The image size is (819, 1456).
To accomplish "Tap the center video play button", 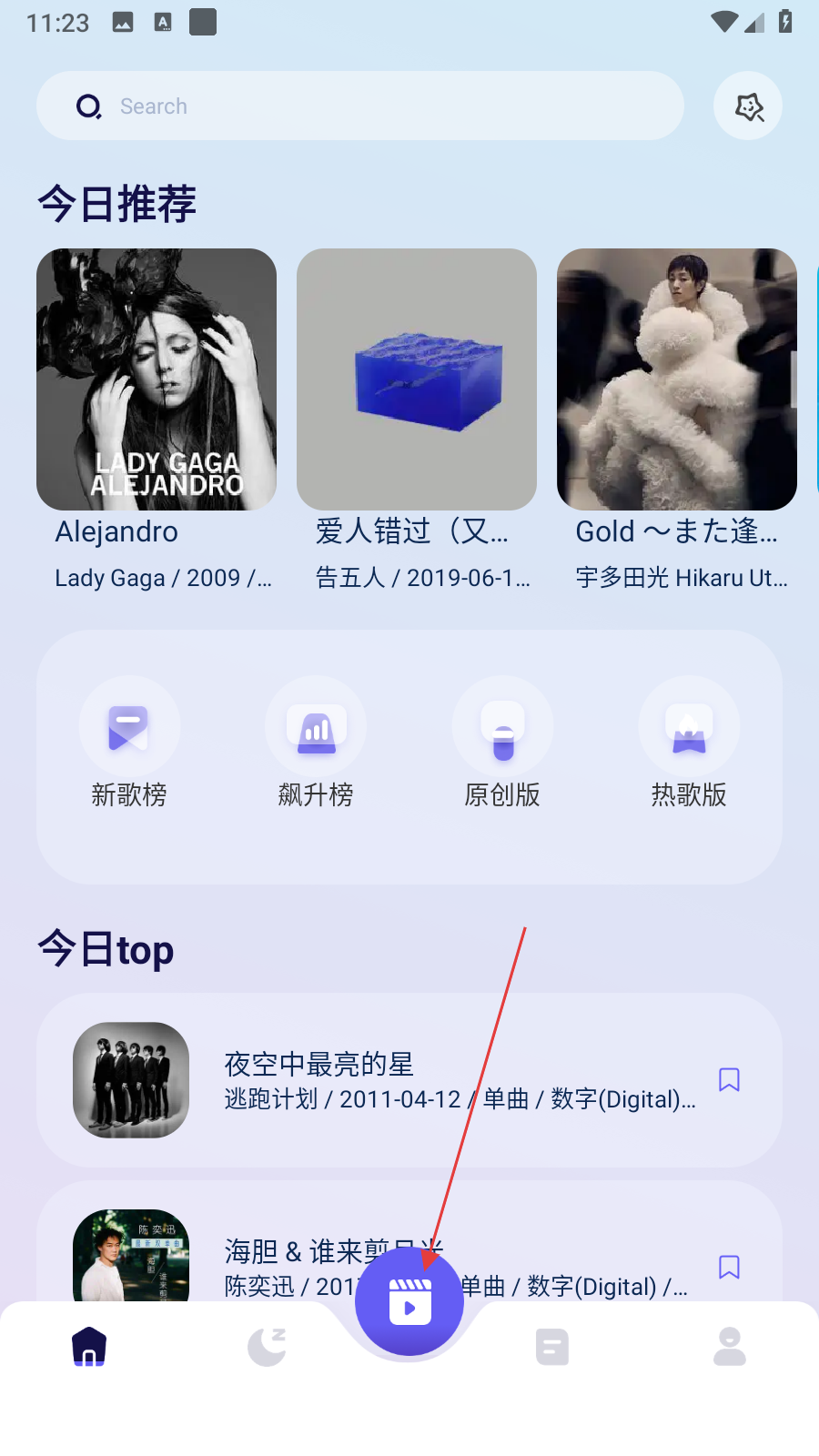I will click(x=409, y=1303).
